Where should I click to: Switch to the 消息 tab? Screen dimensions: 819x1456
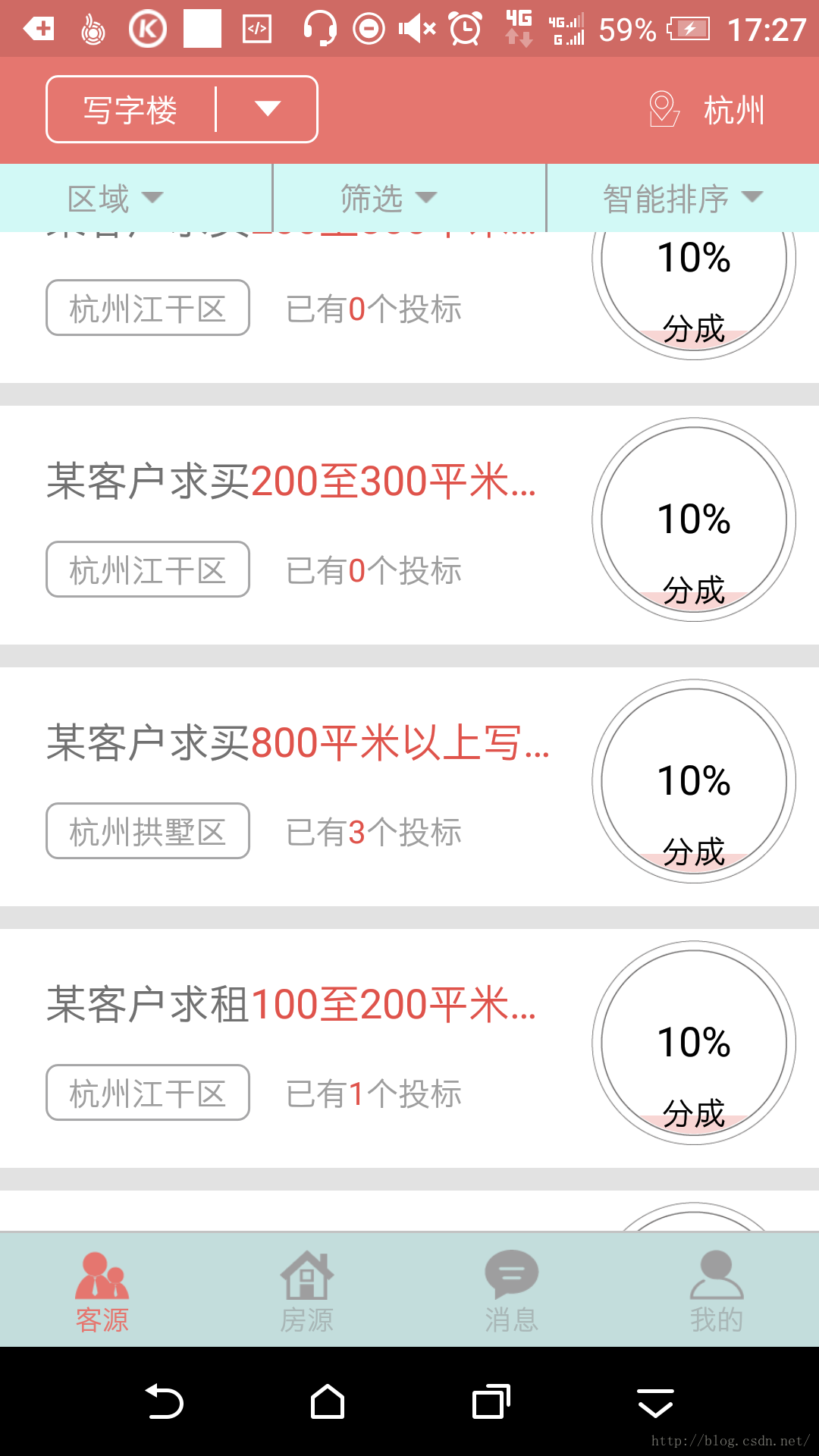coord(512,1291)
